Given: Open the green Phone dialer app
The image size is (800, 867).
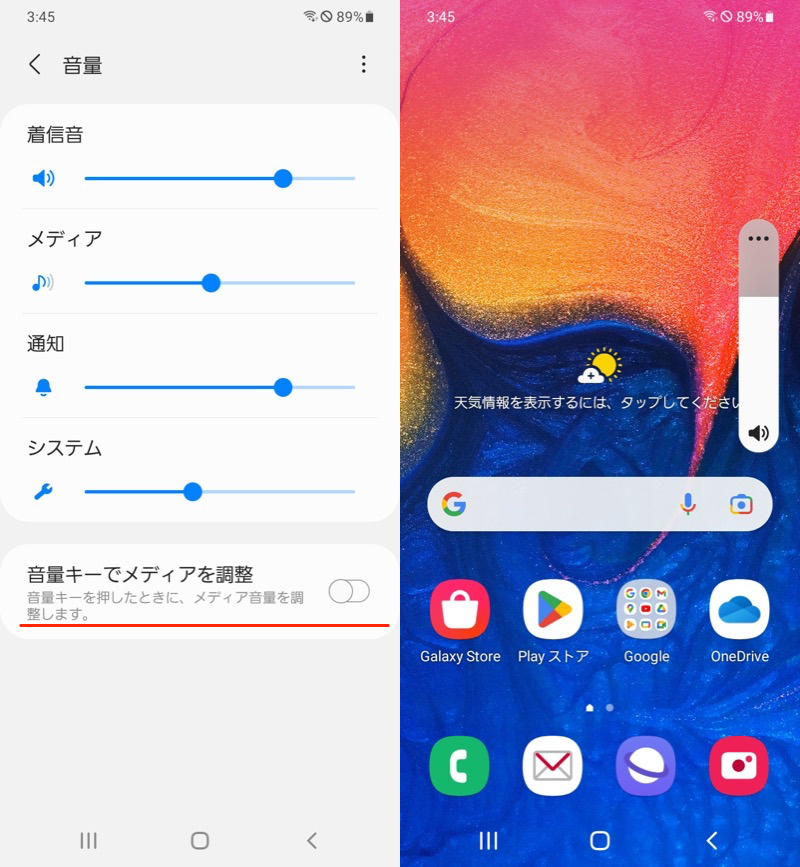Looking at the screenshot, I should pyautogui.click(x=460, y=766).
